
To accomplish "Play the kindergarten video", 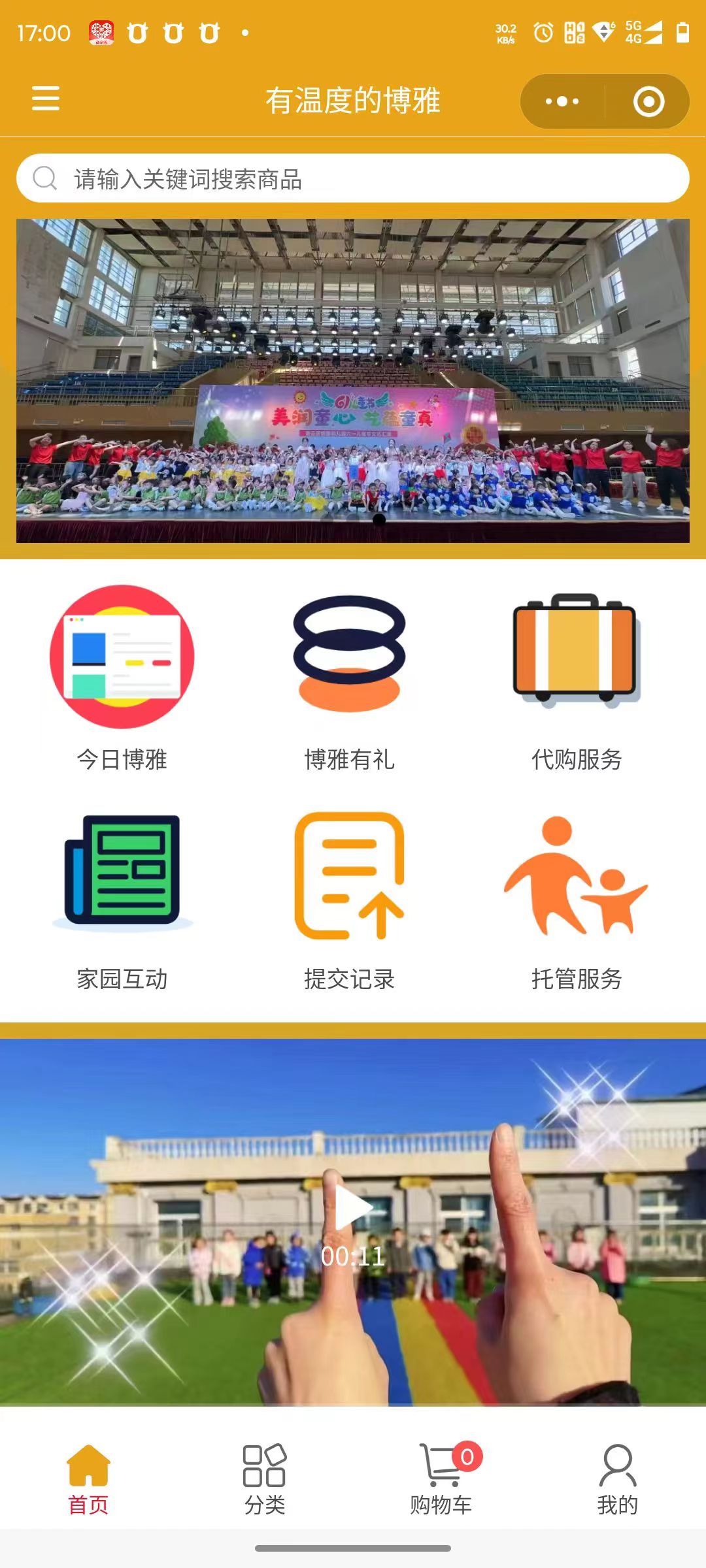I will [x=353, y=1207].
